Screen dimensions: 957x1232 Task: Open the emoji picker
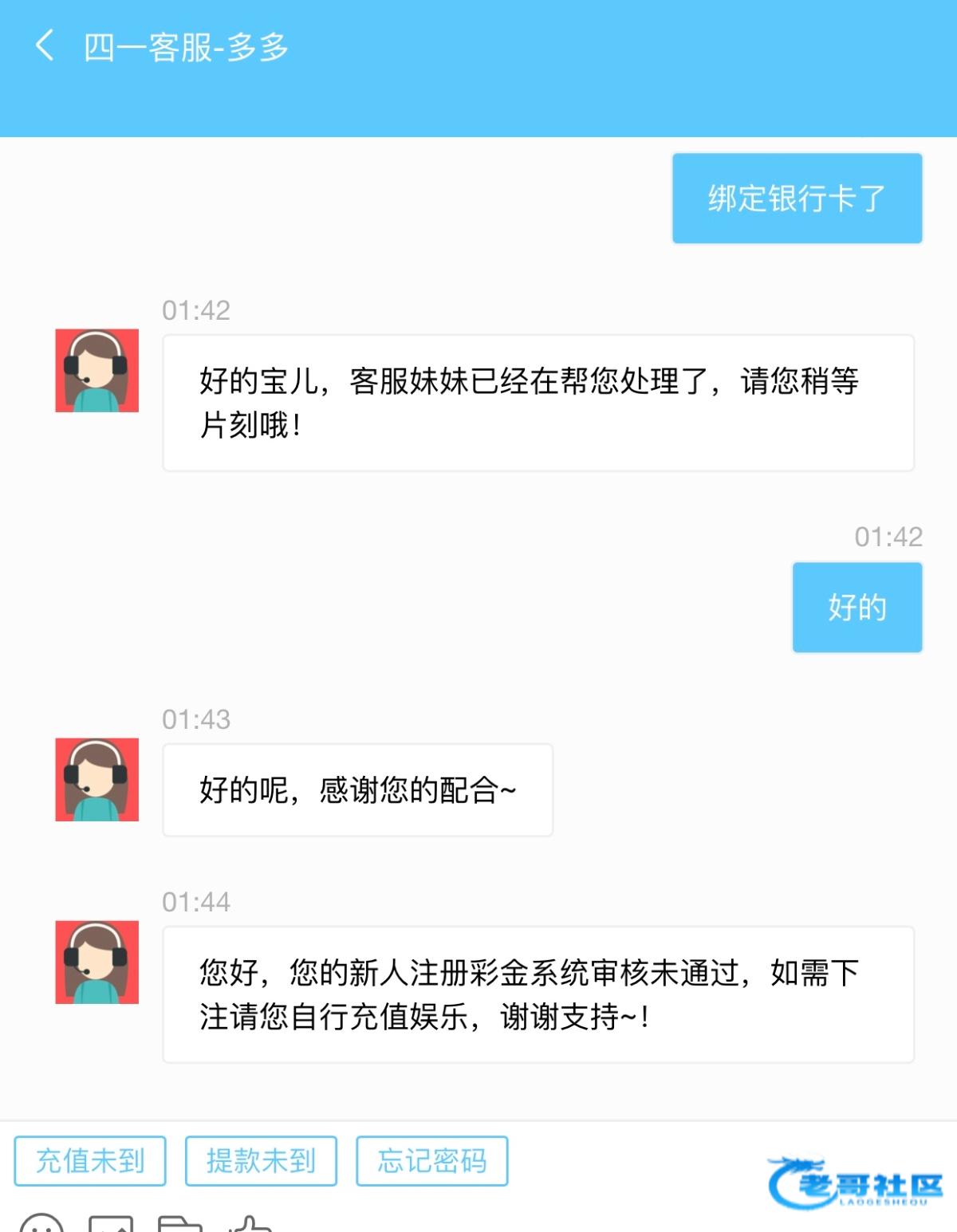[40, 1226]
